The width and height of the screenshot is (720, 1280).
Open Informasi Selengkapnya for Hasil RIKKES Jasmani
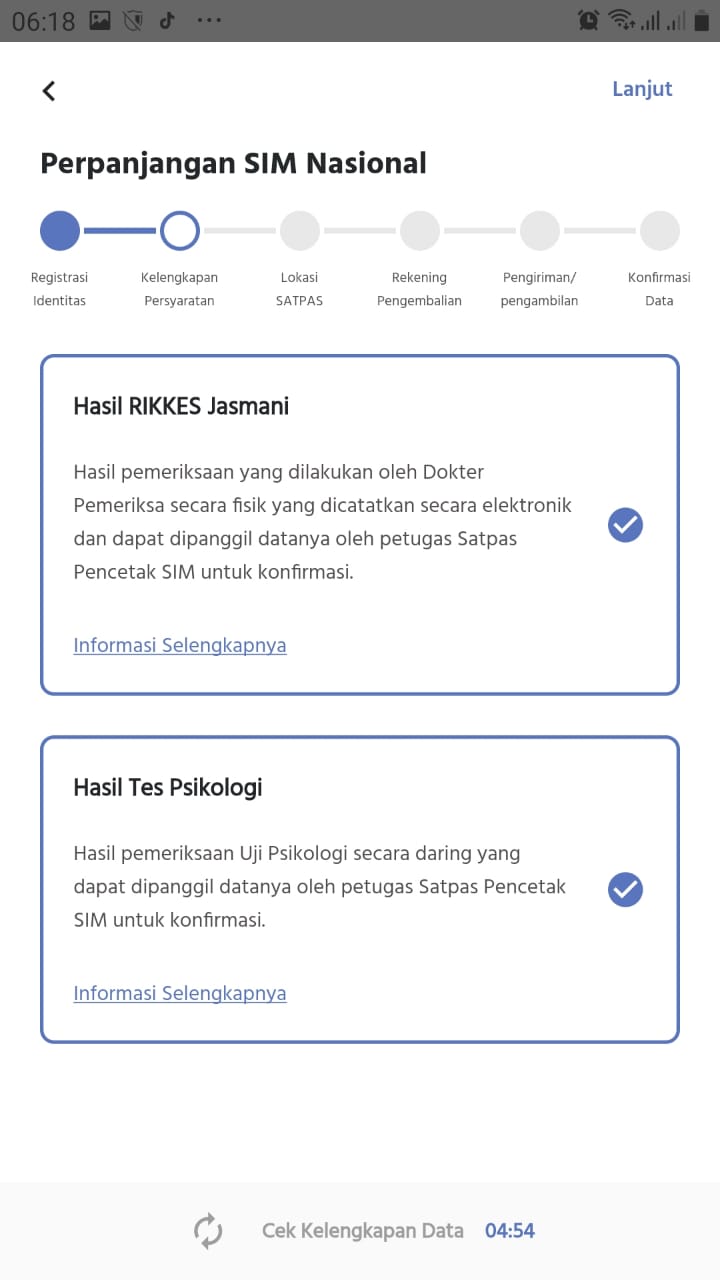[x=180, y=645]
